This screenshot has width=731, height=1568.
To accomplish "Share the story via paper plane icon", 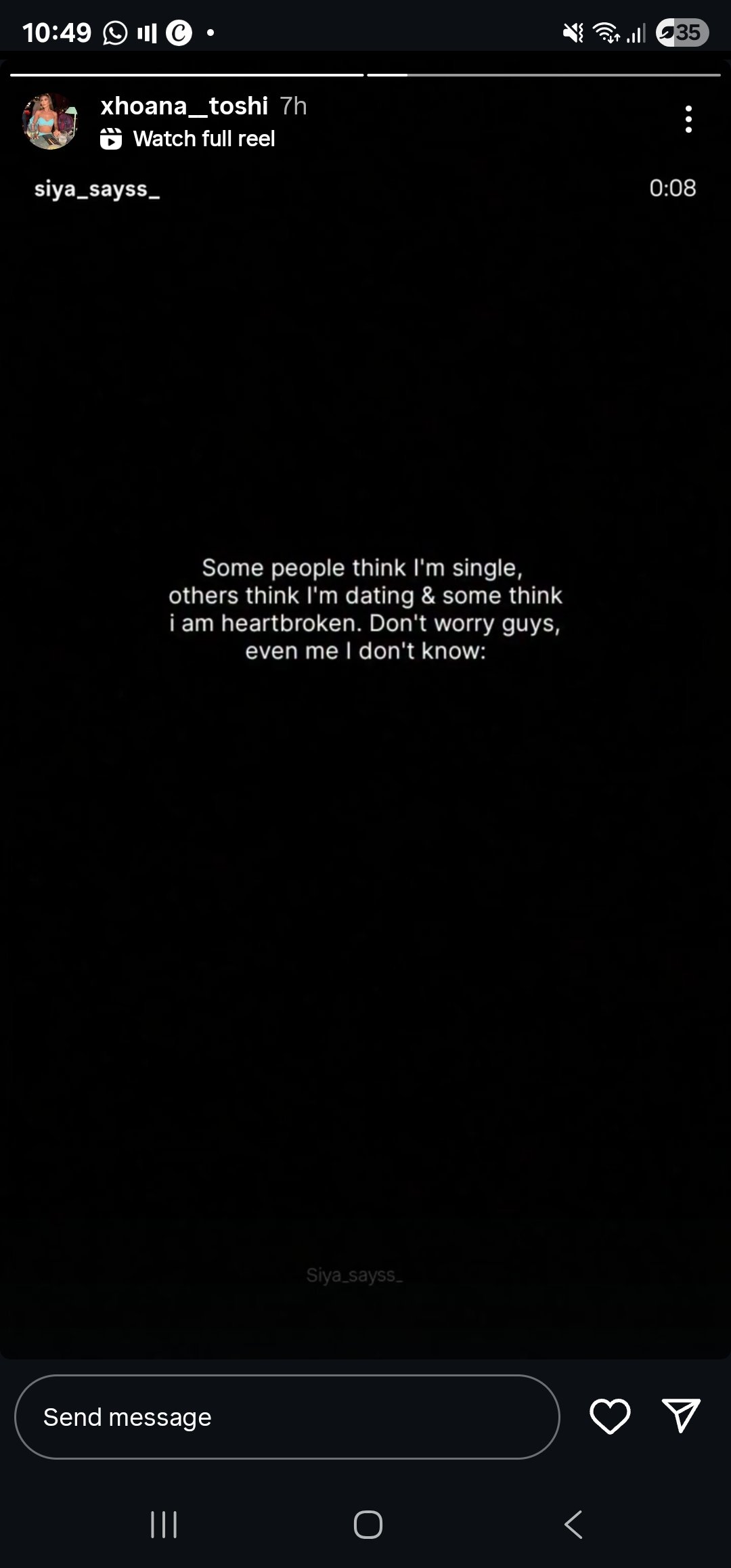I will coord(680,1415).
